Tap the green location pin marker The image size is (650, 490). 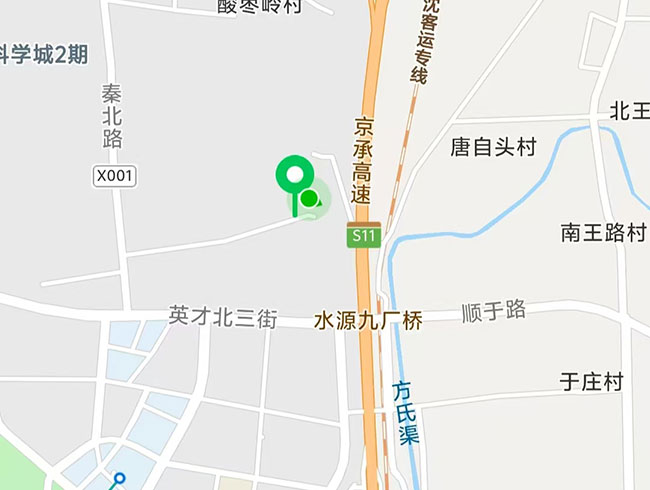[294, 177]
